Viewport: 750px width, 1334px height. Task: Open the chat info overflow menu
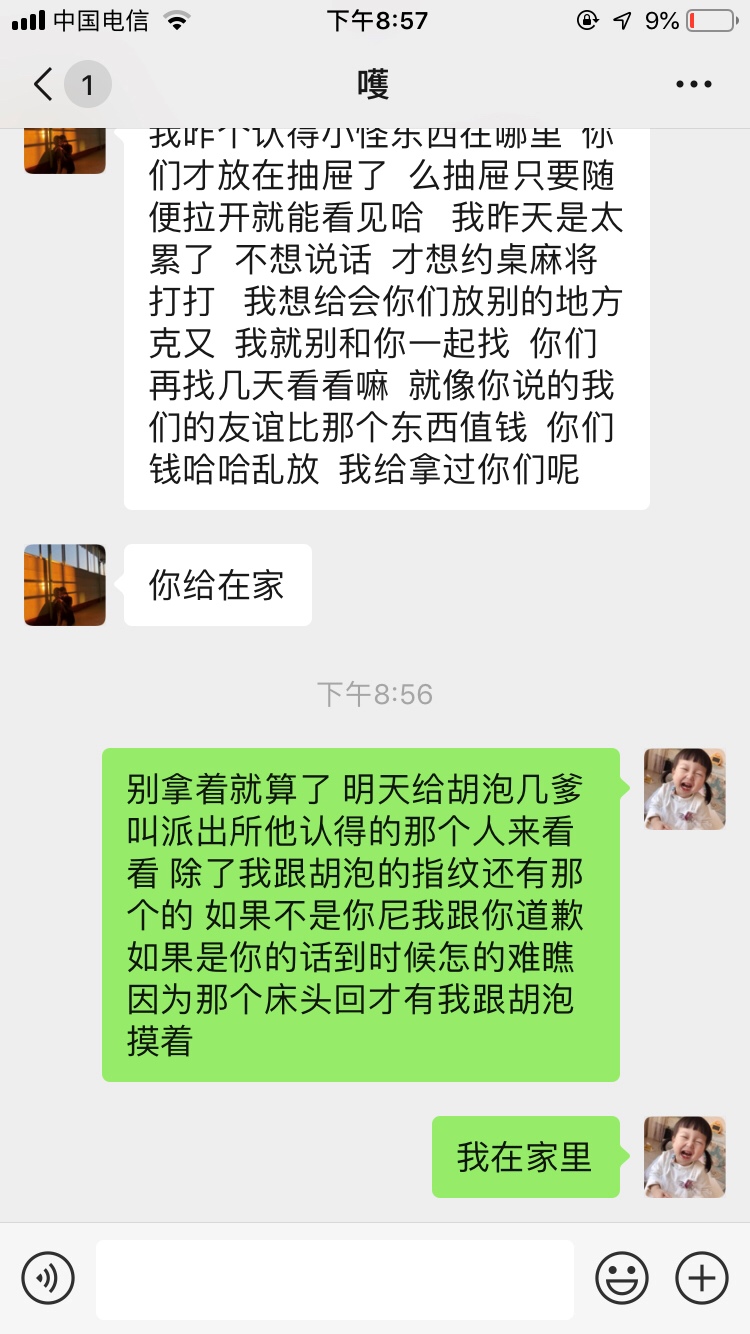(x=693, y=85)
